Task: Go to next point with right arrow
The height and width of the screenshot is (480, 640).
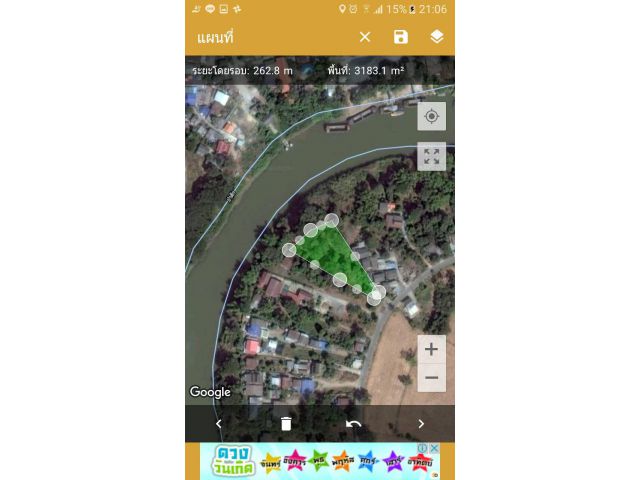Action: (x=421, y=424)
